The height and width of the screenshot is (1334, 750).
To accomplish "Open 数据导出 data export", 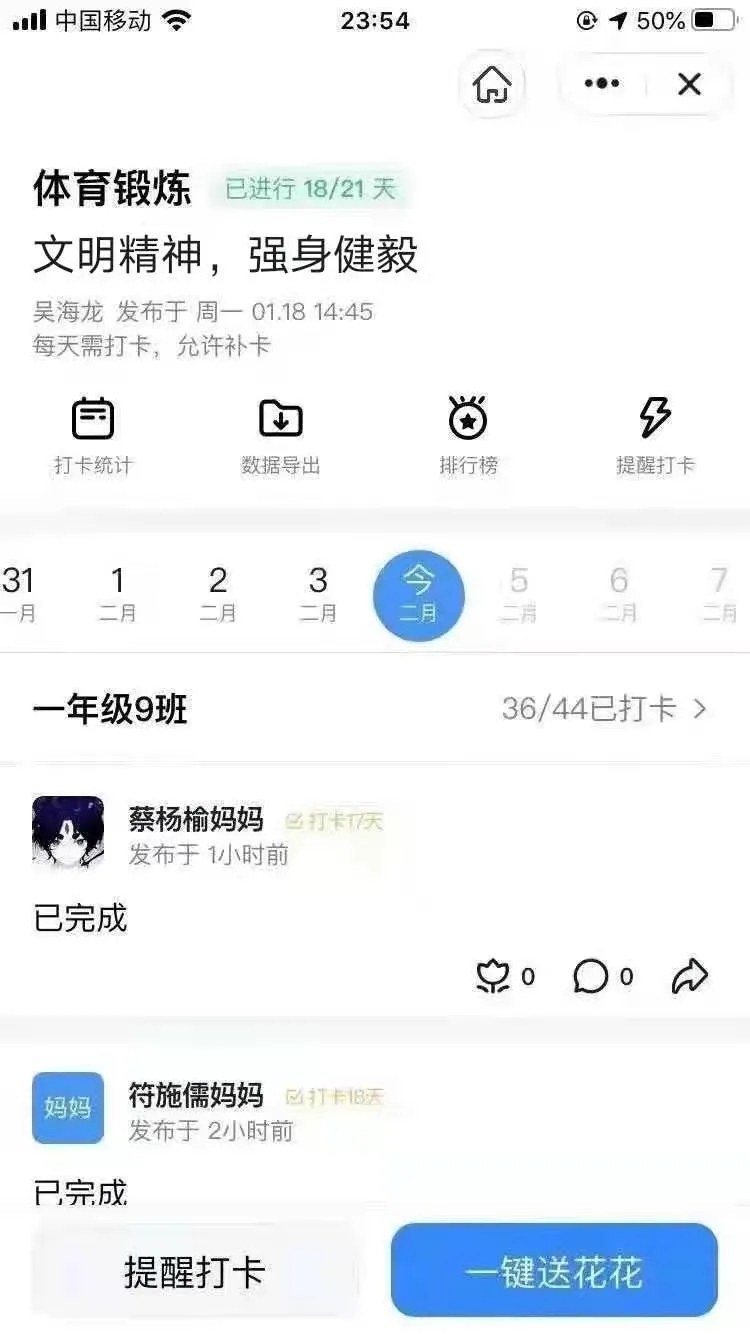I will [x=281, y=435].
